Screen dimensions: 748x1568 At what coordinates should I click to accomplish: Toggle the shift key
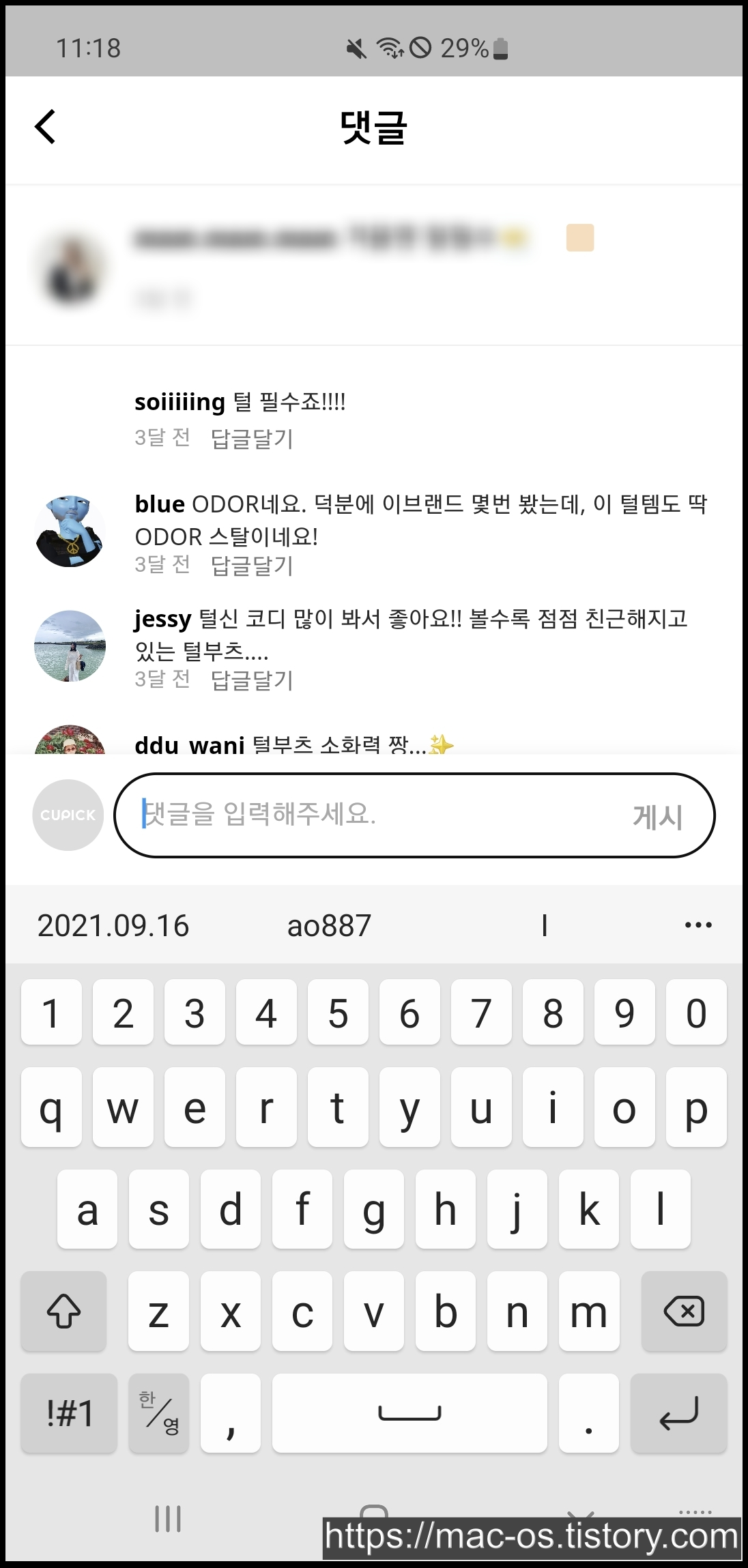(64, 1311)
